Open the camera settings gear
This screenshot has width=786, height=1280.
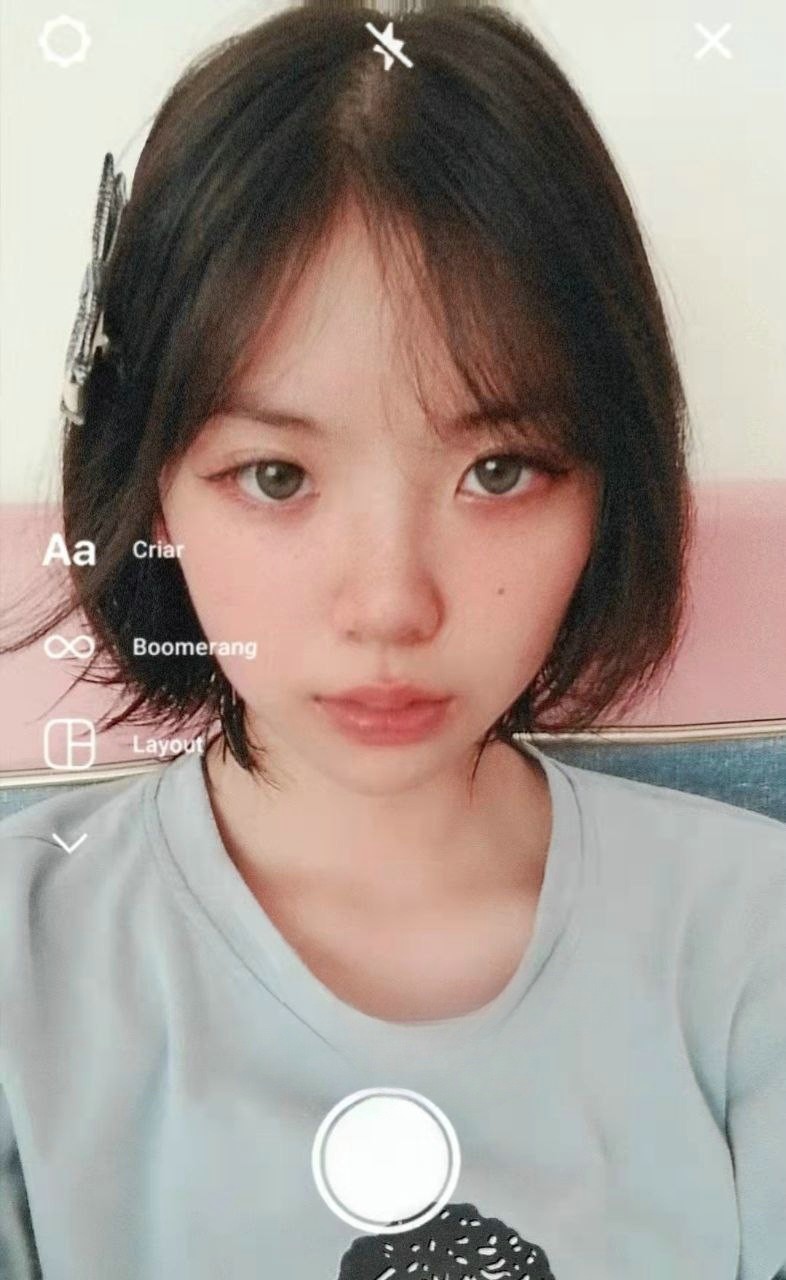click(66, 42)
